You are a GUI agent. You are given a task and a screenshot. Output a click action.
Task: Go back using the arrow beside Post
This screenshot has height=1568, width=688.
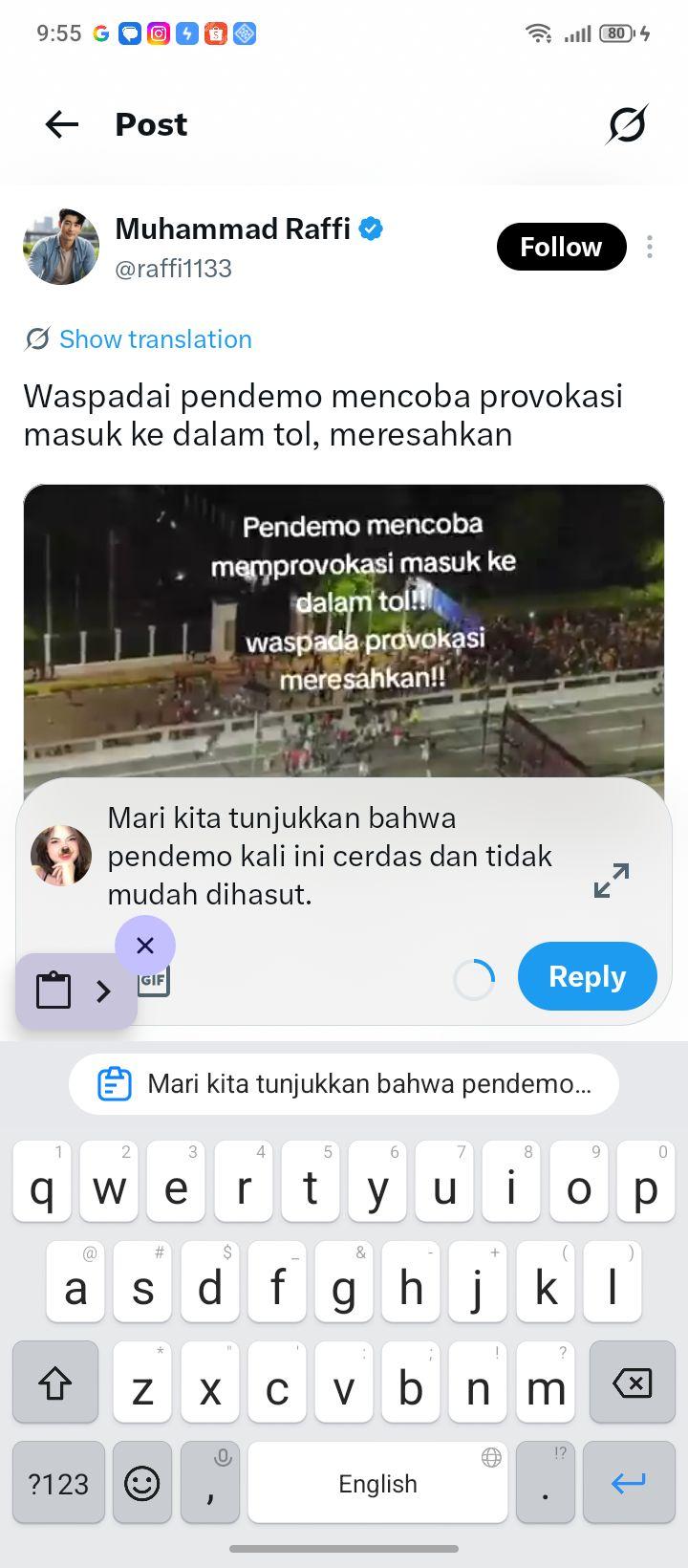pos(62,124)
